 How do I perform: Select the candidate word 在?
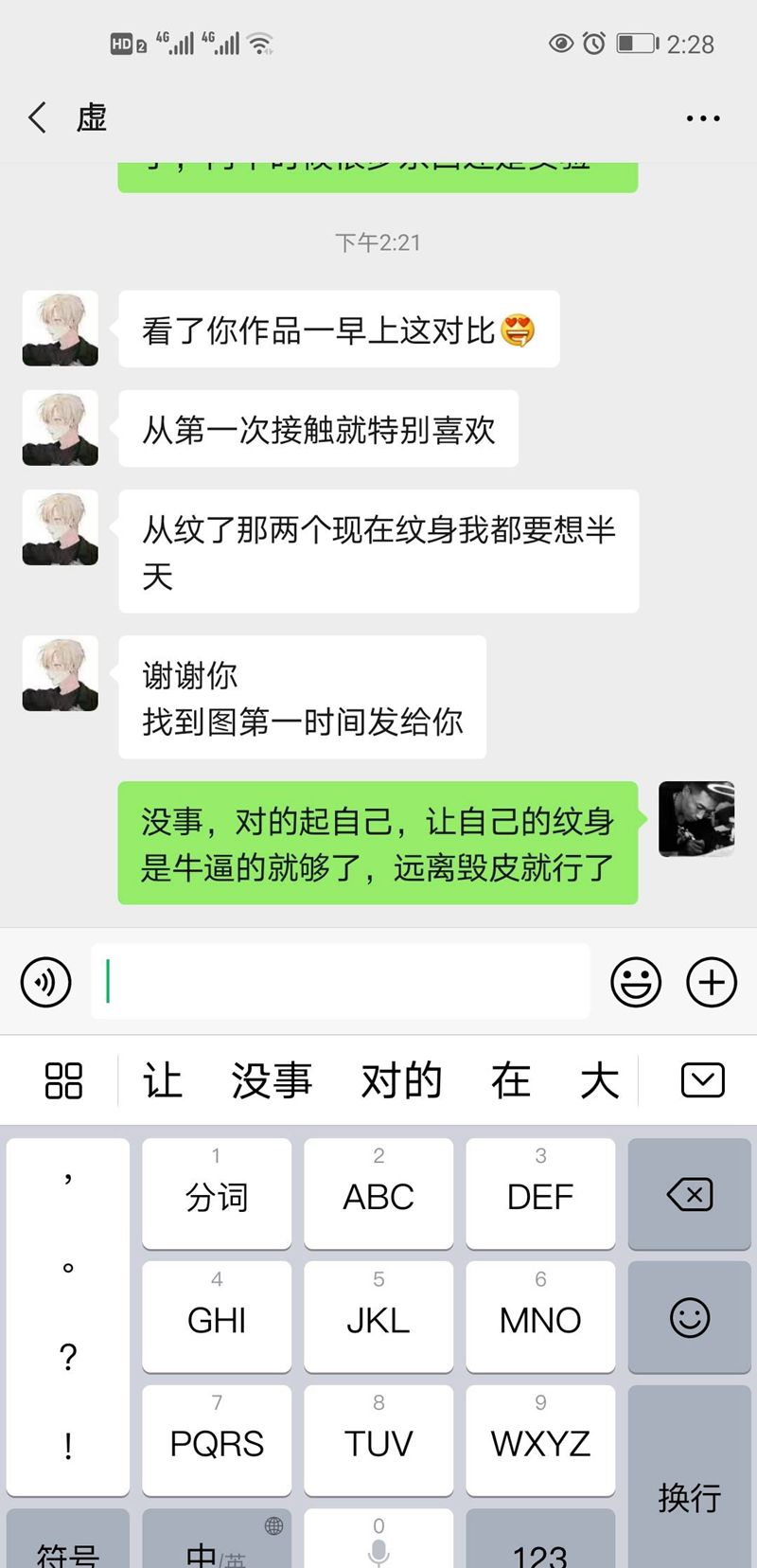pos(511,1080)
